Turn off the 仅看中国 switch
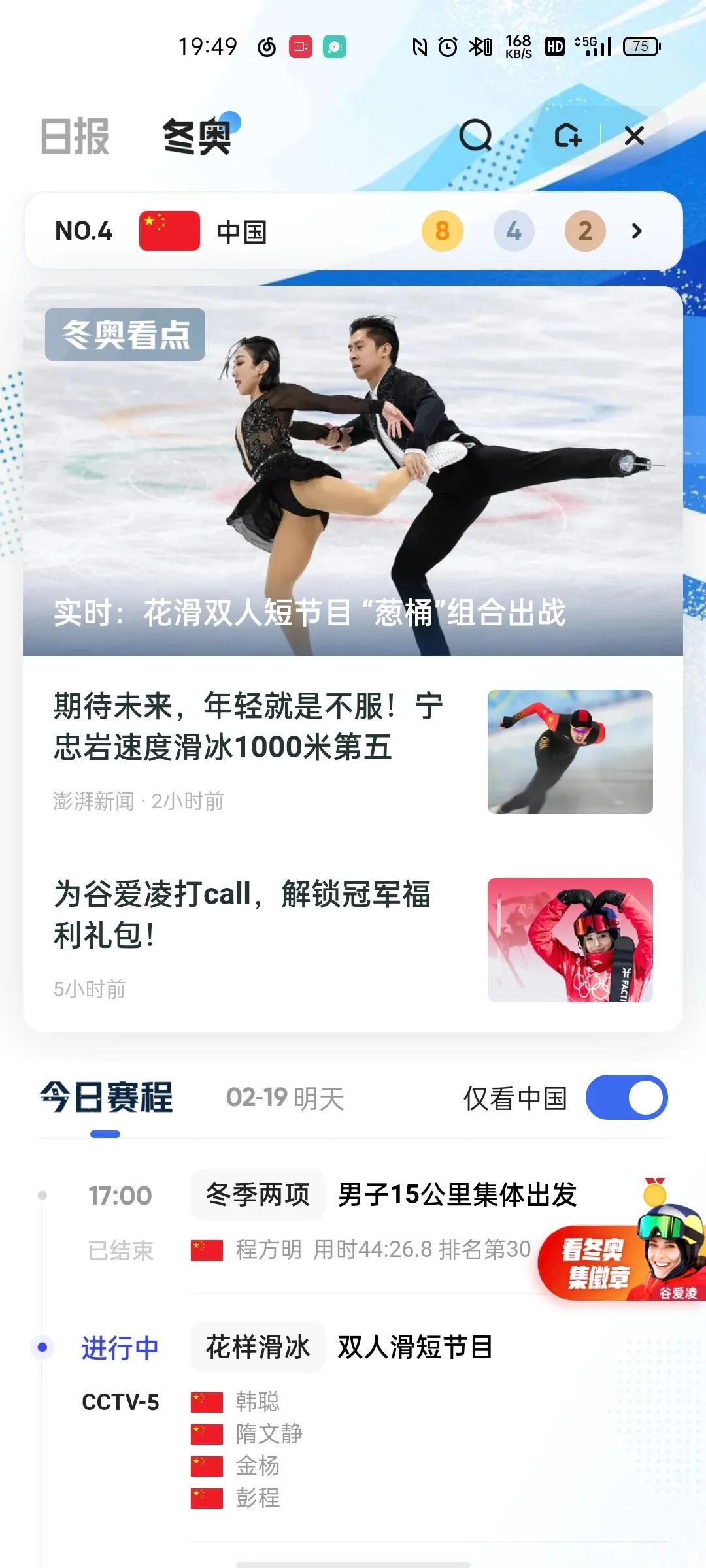 click(626, 1098)
